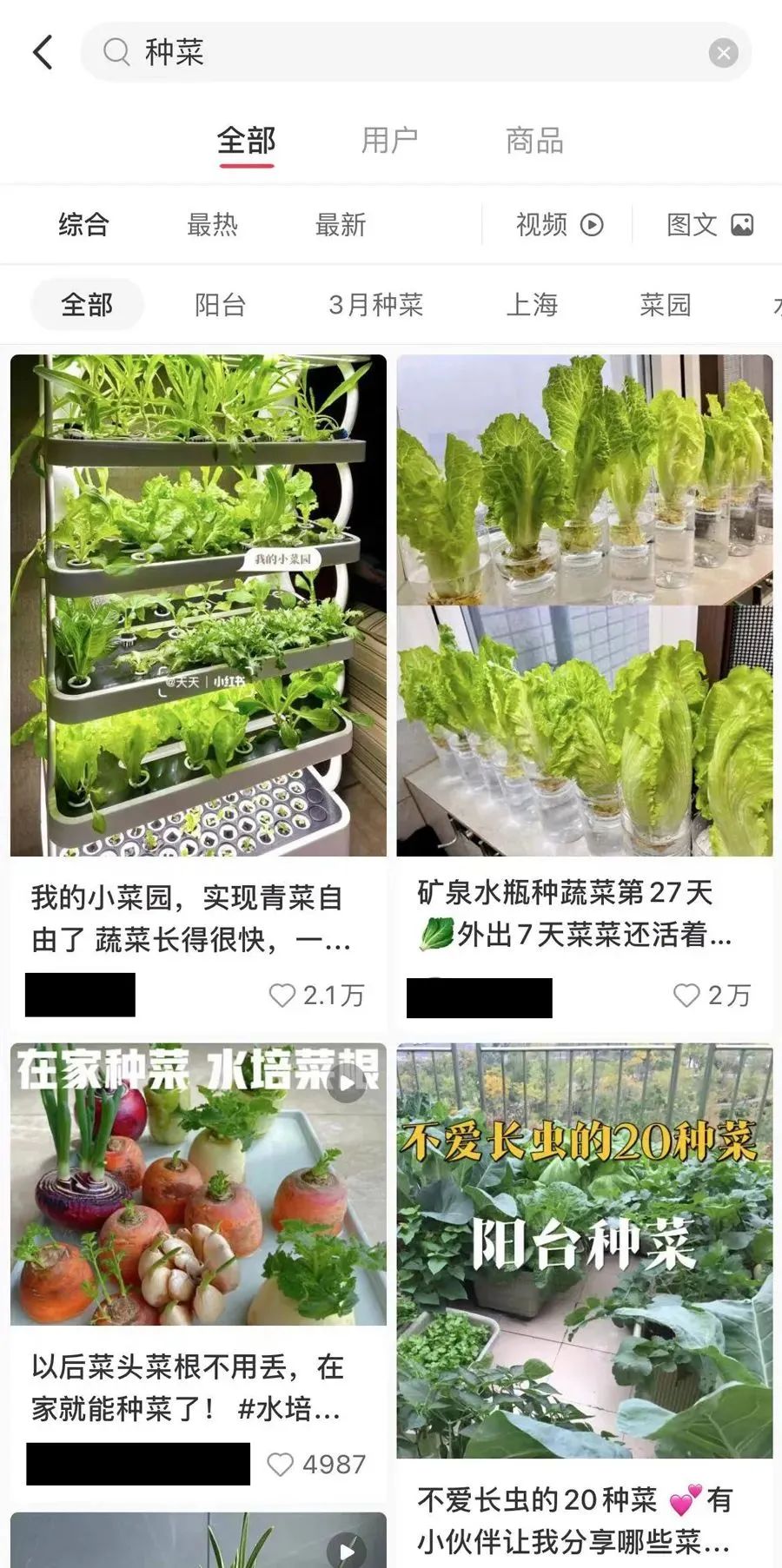Select the 菜园 filter chip
The image size is (782, 1568).
[665, 305]
